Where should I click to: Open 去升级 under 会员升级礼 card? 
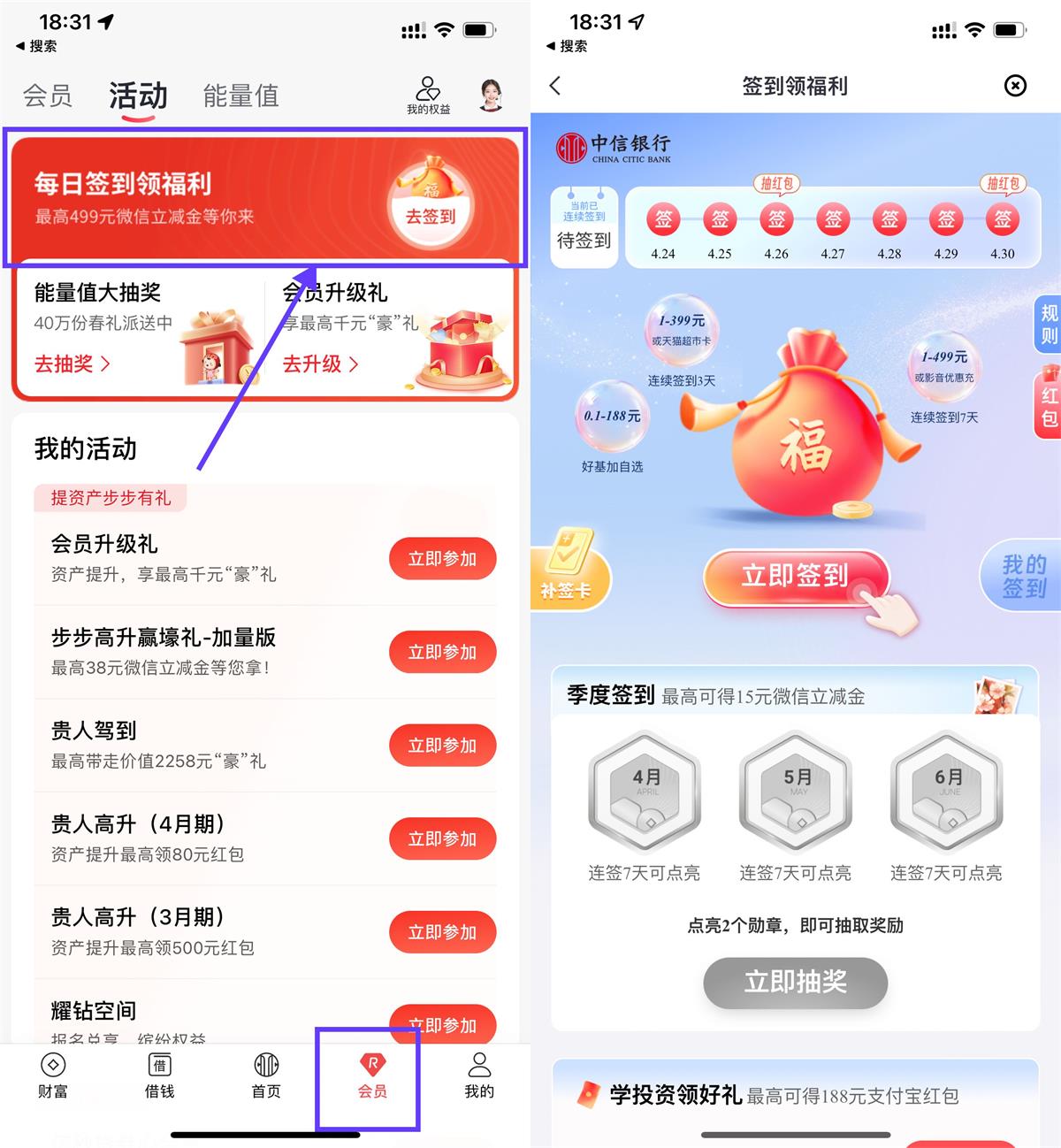(320, 364)
